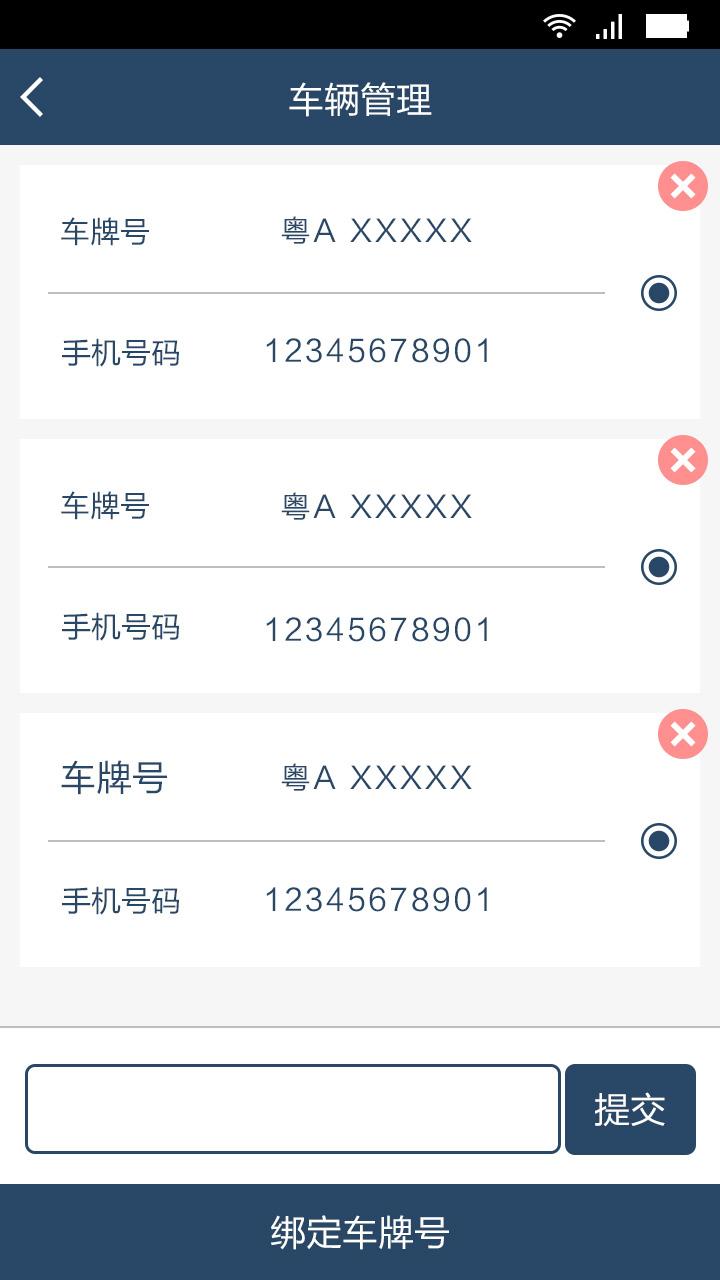Focus the text field beside 提交

point(292,1109)
